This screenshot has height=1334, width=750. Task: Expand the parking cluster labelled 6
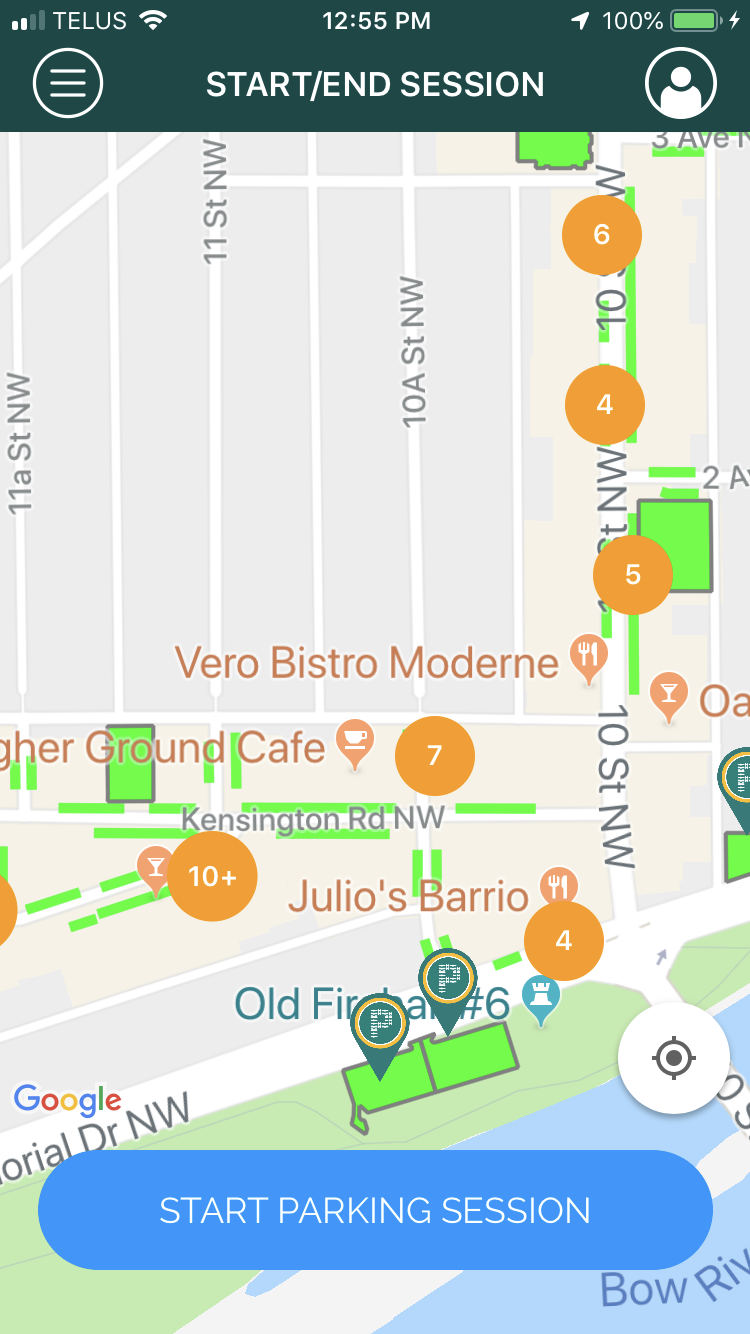coord(601,235)
